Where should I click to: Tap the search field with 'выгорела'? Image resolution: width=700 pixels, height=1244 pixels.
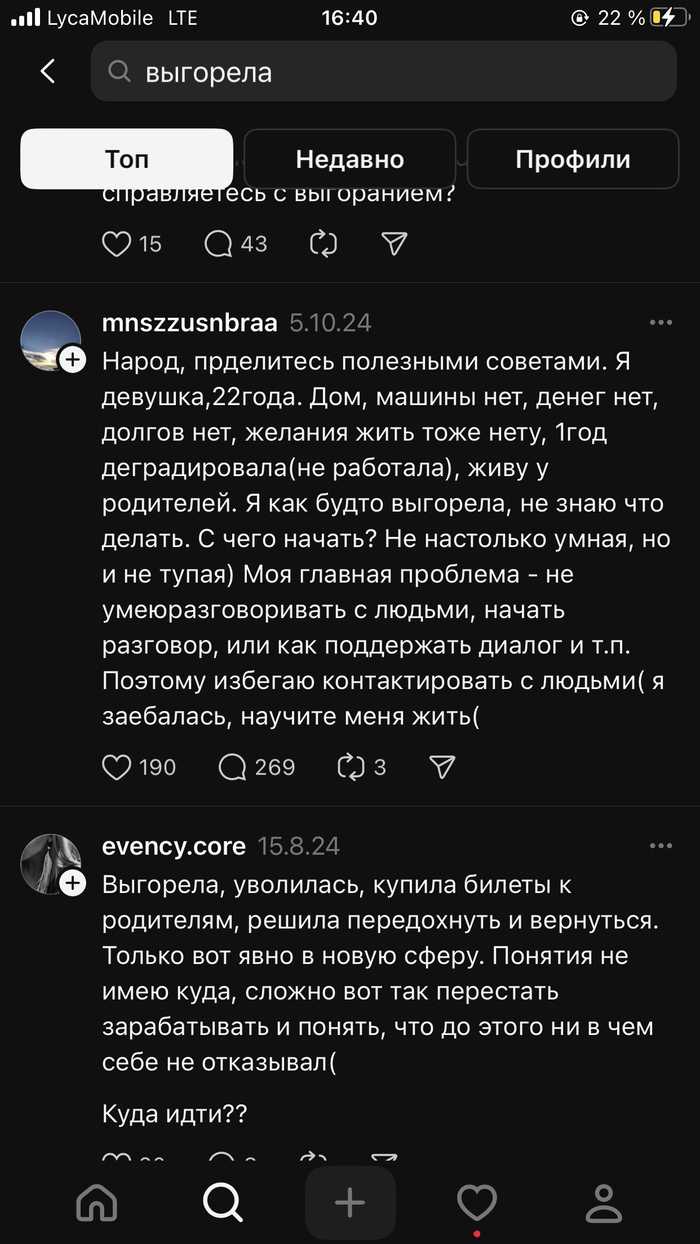[x=383, y=72]
